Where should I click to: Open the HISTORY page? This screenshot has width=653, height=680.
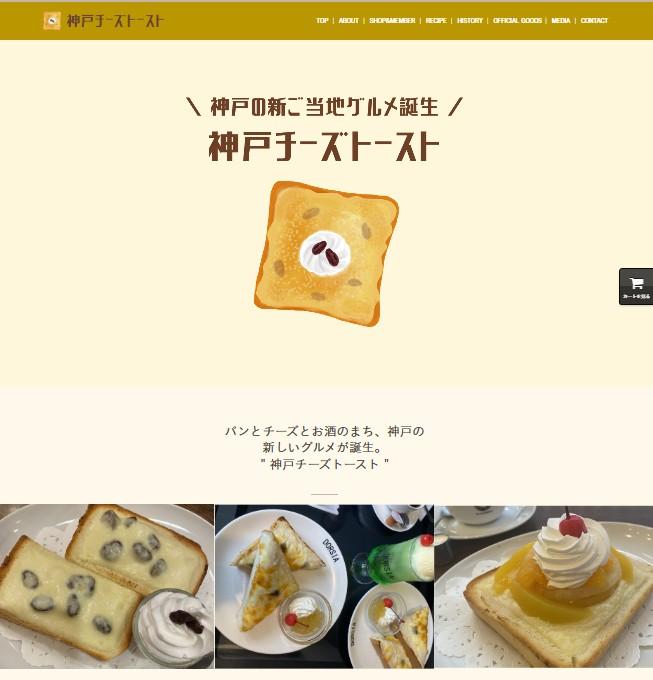coord(470,20)
